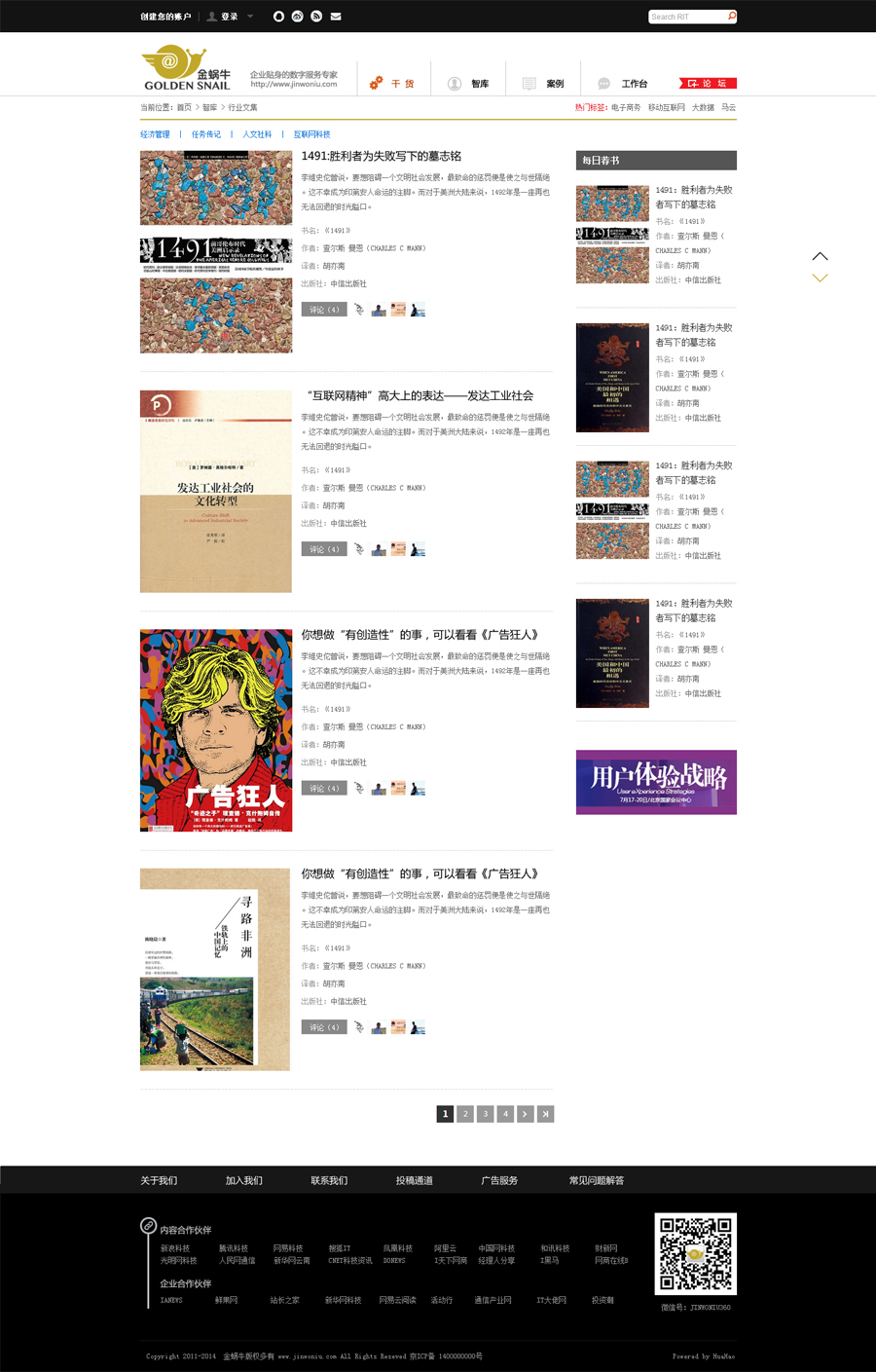Viewport: 876px width, 1372px height.
Task: Open article 1491:胜利者为失败写下的墓志铭
Action: pyautogui.click(x=382, y=156)
